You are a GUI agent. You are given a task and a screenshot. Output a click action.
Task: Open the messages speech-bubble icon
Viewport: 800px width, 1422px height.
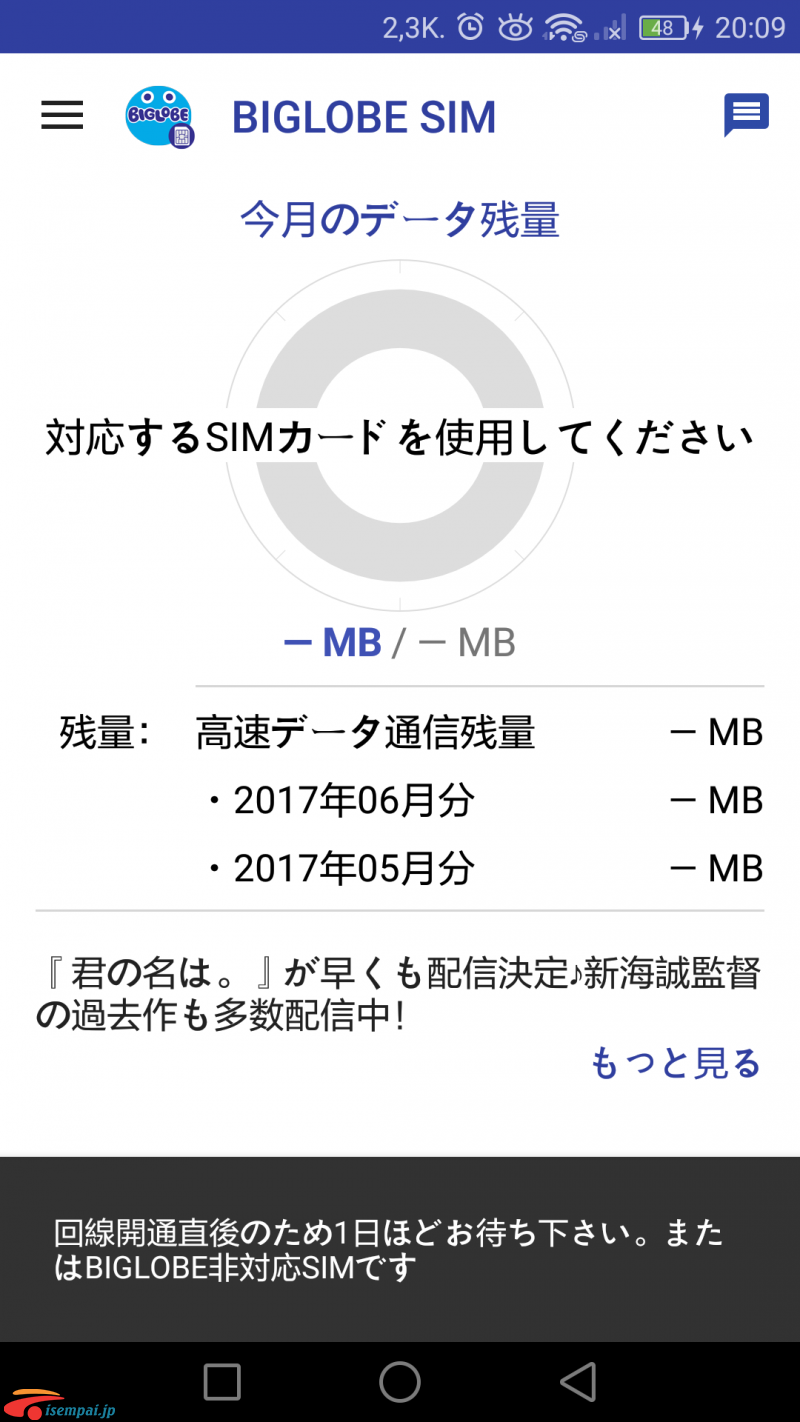[746, 116]
